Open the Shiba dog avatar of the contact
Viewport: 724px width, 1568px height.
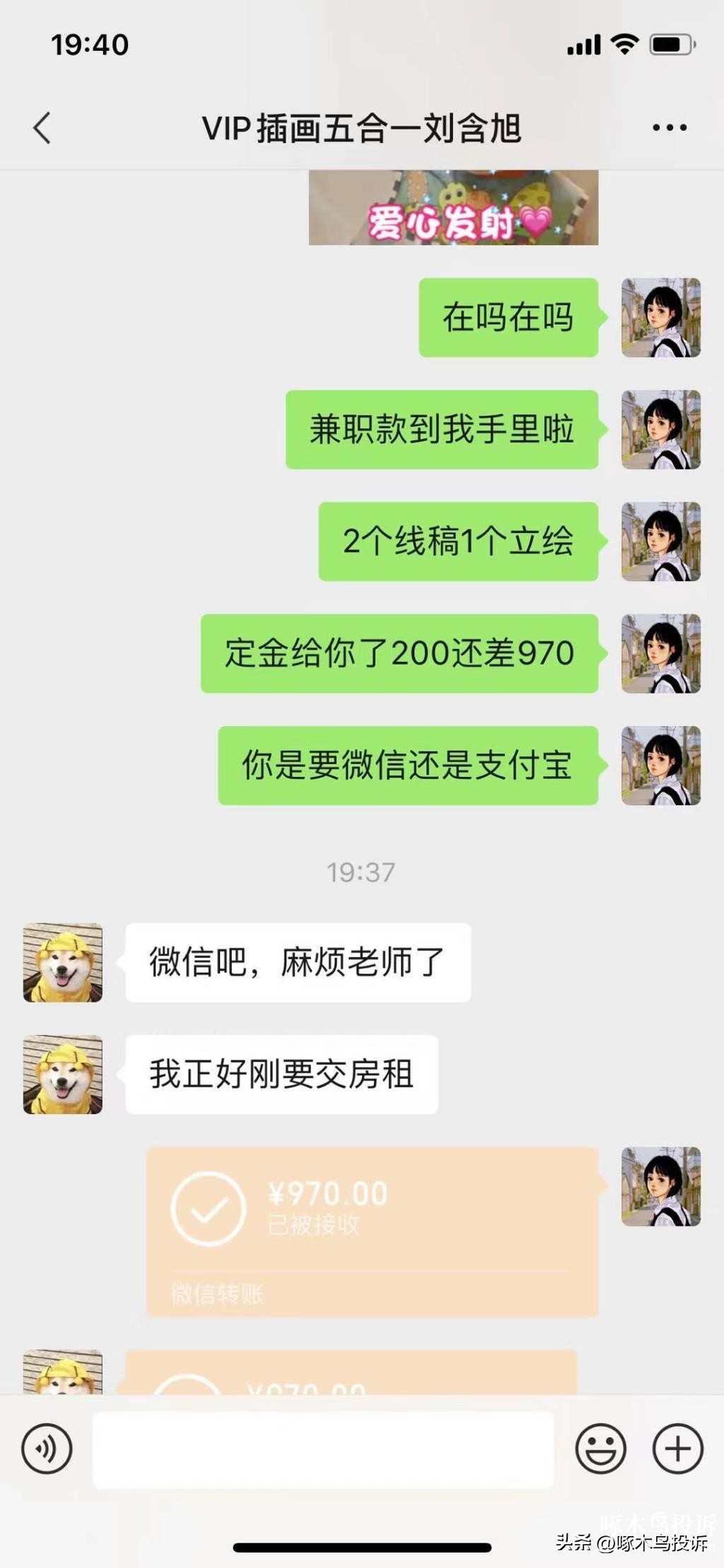coord(62,963)
